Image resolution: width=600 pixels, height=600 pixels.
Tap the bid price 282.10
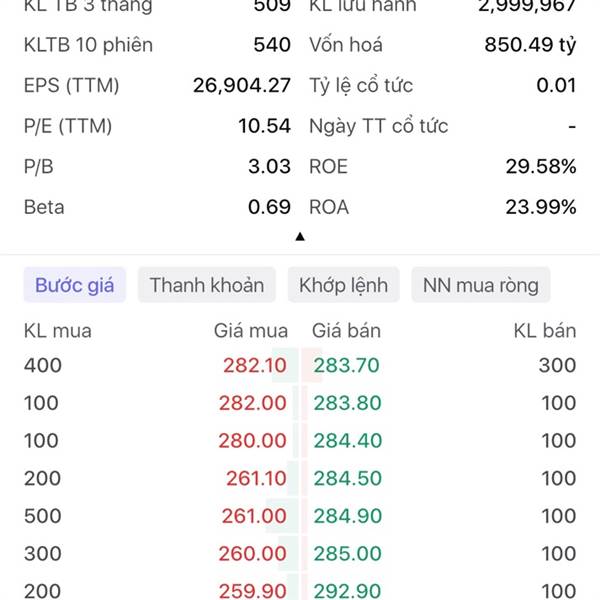pyautogui.click(x=255, y=365)
